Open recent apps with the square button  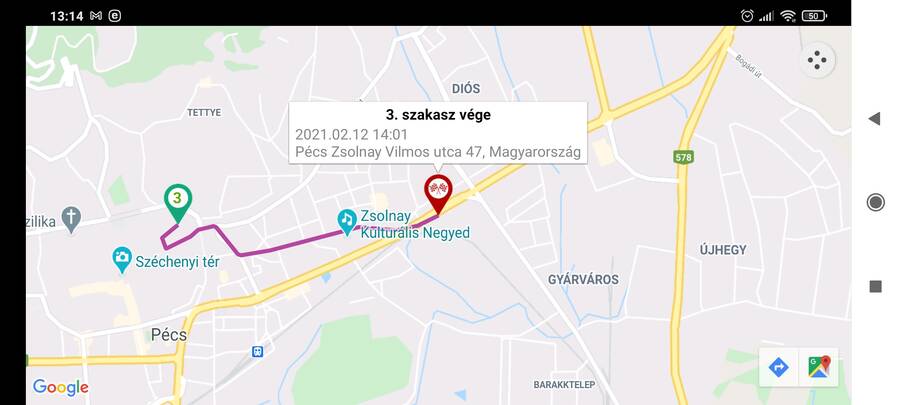(x=875, y=287)
